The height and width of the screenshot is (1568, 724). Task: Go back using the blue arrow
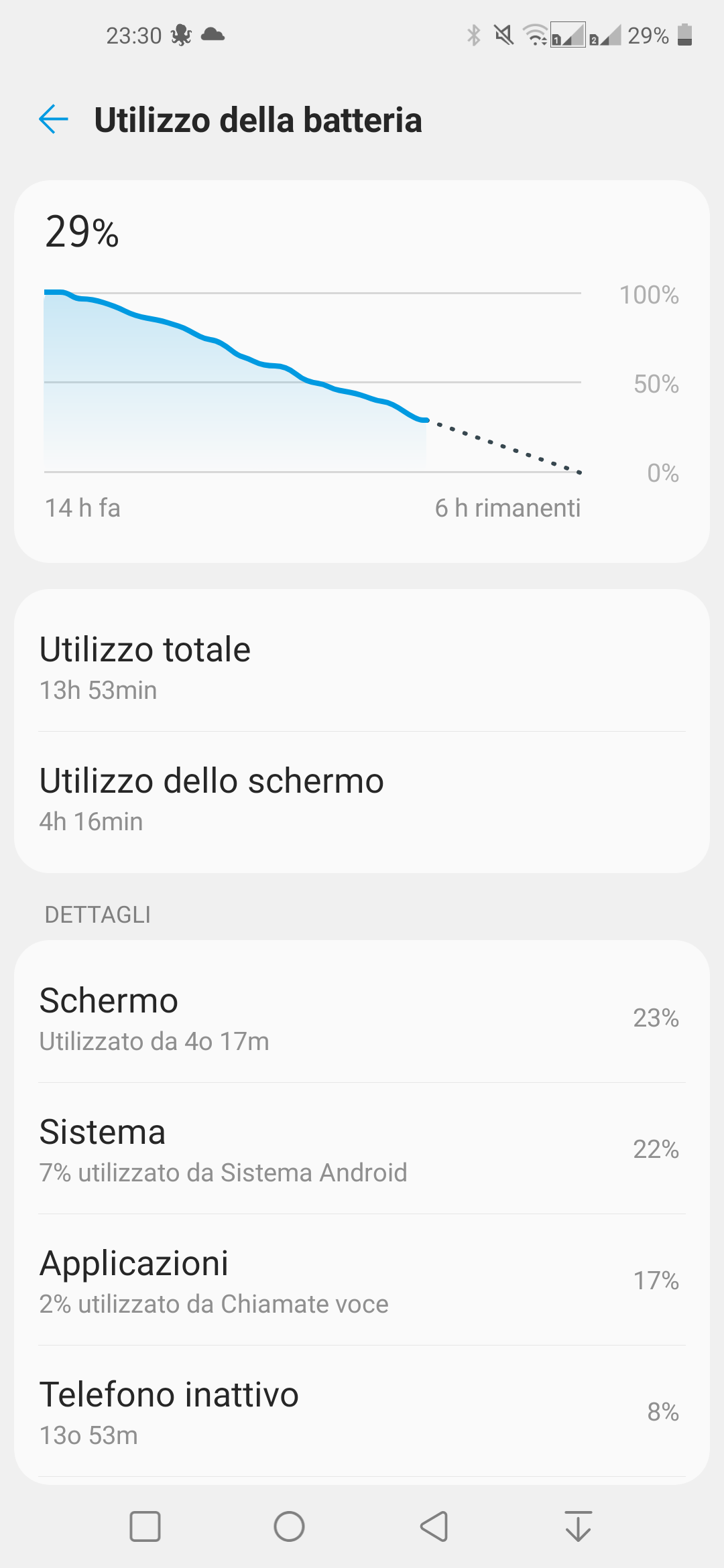(x=54, y=119)
